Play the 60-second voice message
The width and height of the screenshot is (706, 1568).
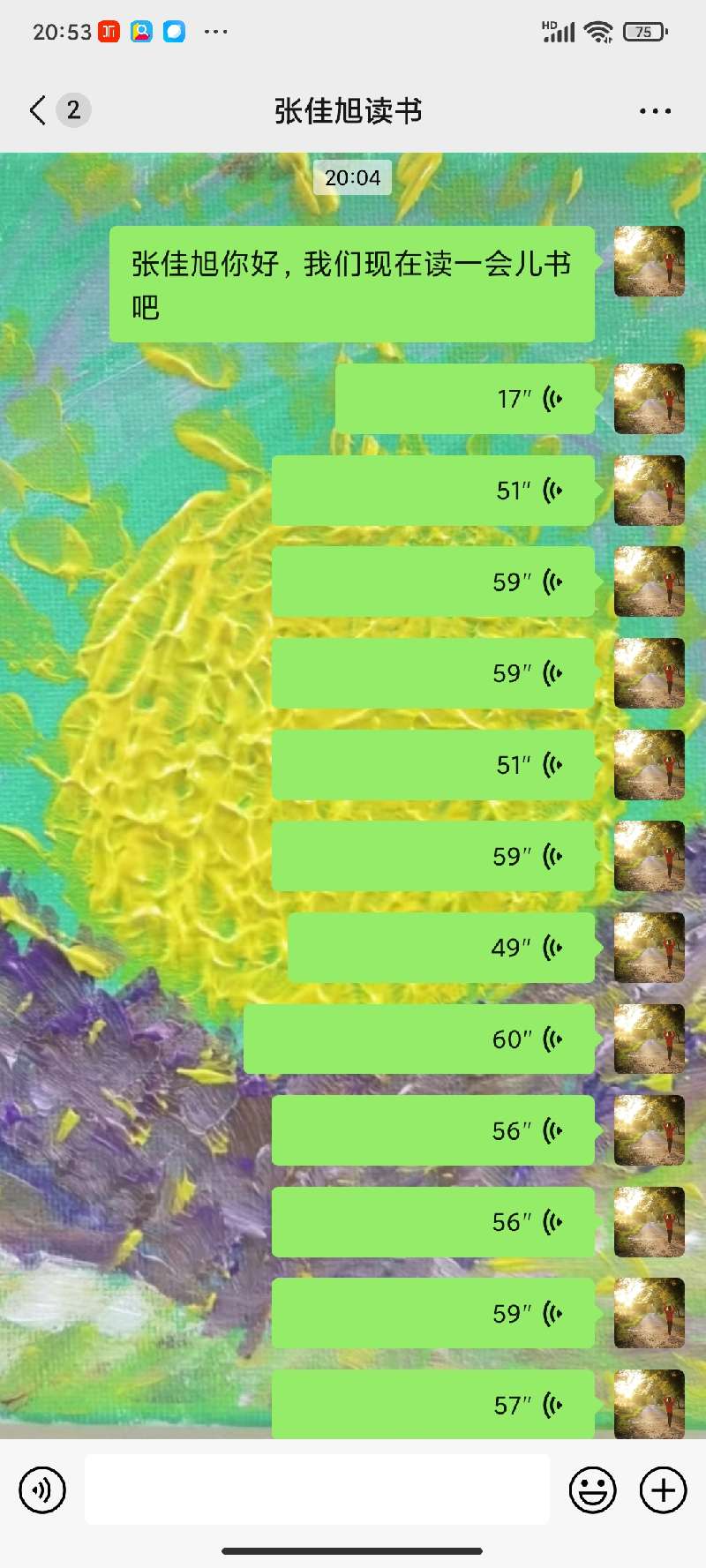[x=419, y=1039]
